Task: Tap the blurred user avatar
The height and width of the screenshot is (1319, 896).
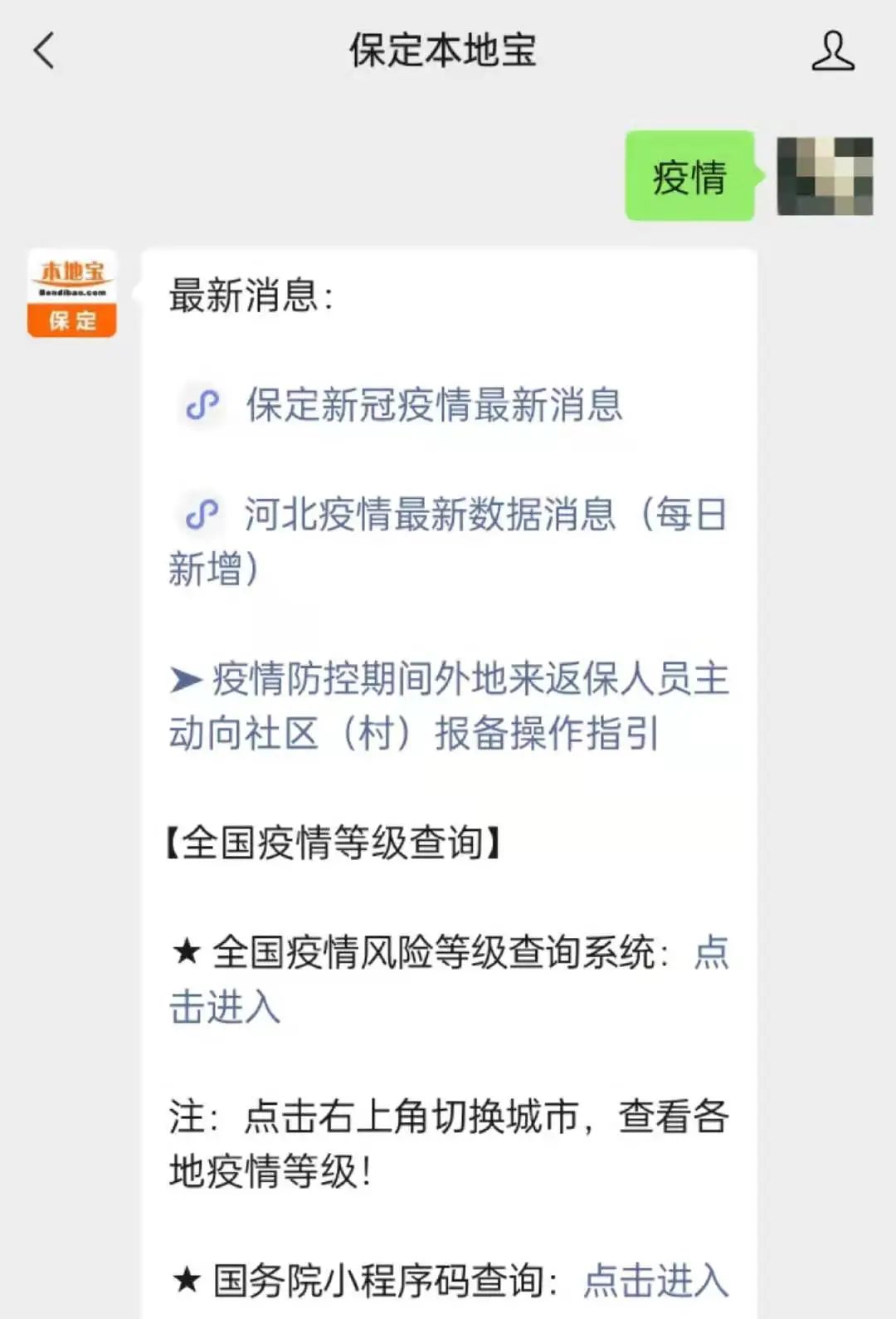Action: (824, 176)
